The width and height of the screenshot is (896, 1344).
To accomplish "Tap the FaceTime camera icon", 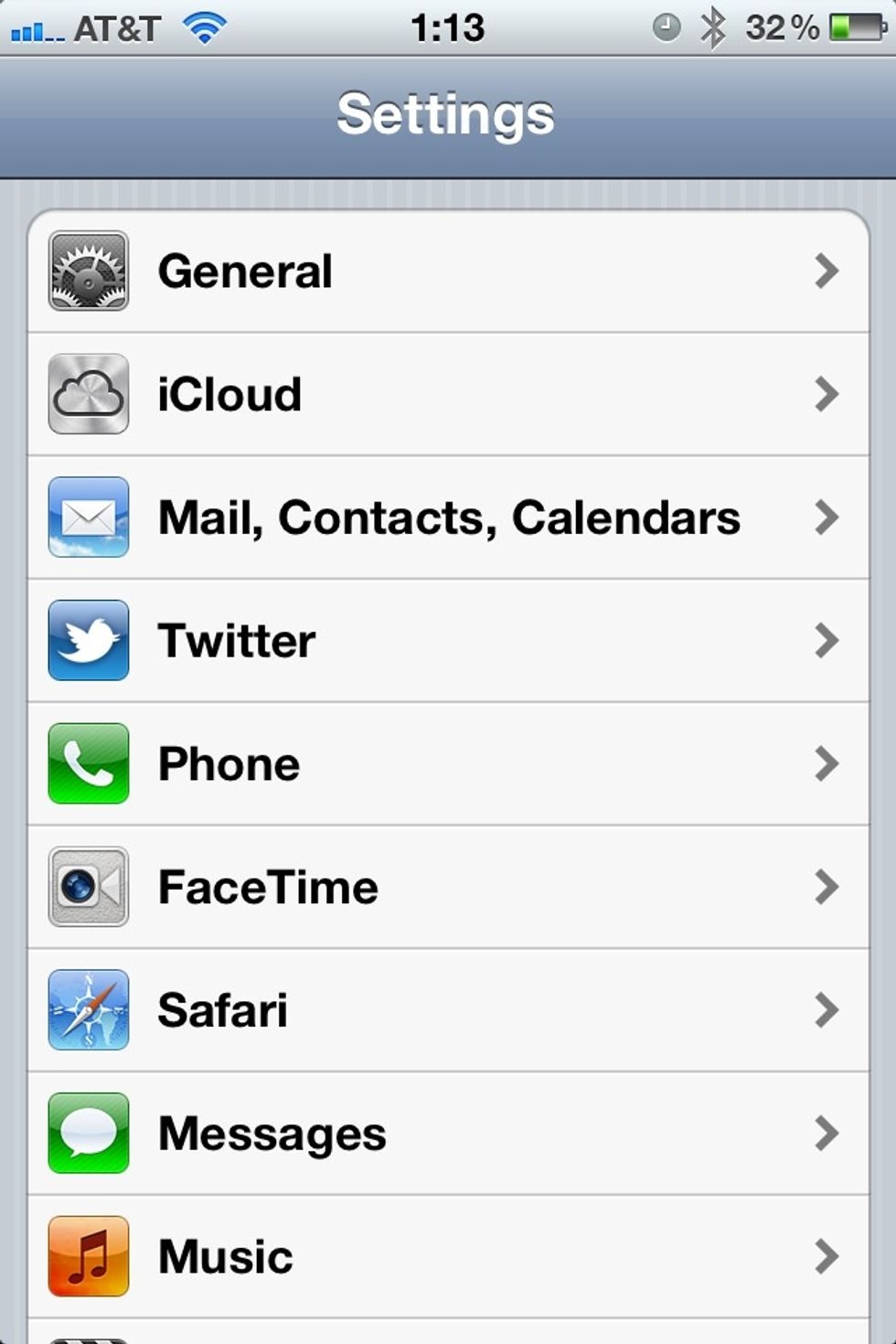I will [88, 887].
